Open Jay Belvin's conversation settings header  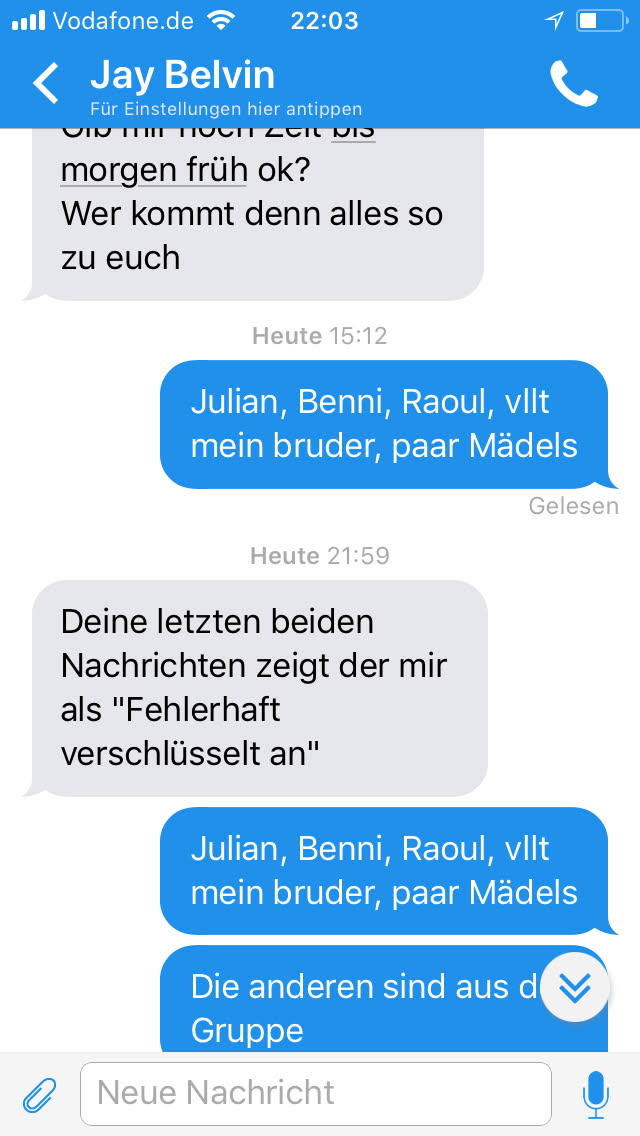coord(225,88)
